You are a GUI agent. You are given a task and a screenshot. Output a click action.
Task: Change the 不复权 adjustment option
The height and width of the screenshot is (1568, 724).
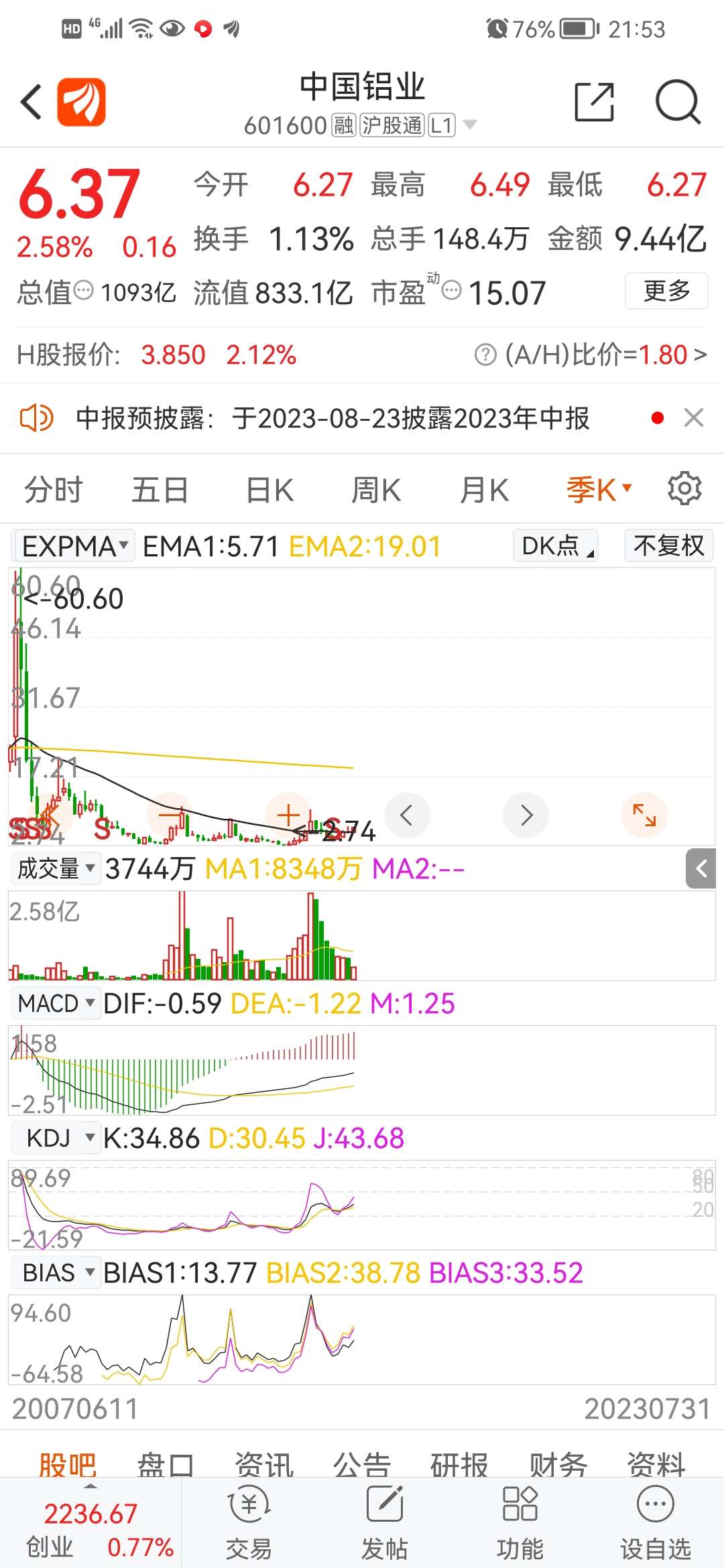(668, 545)
